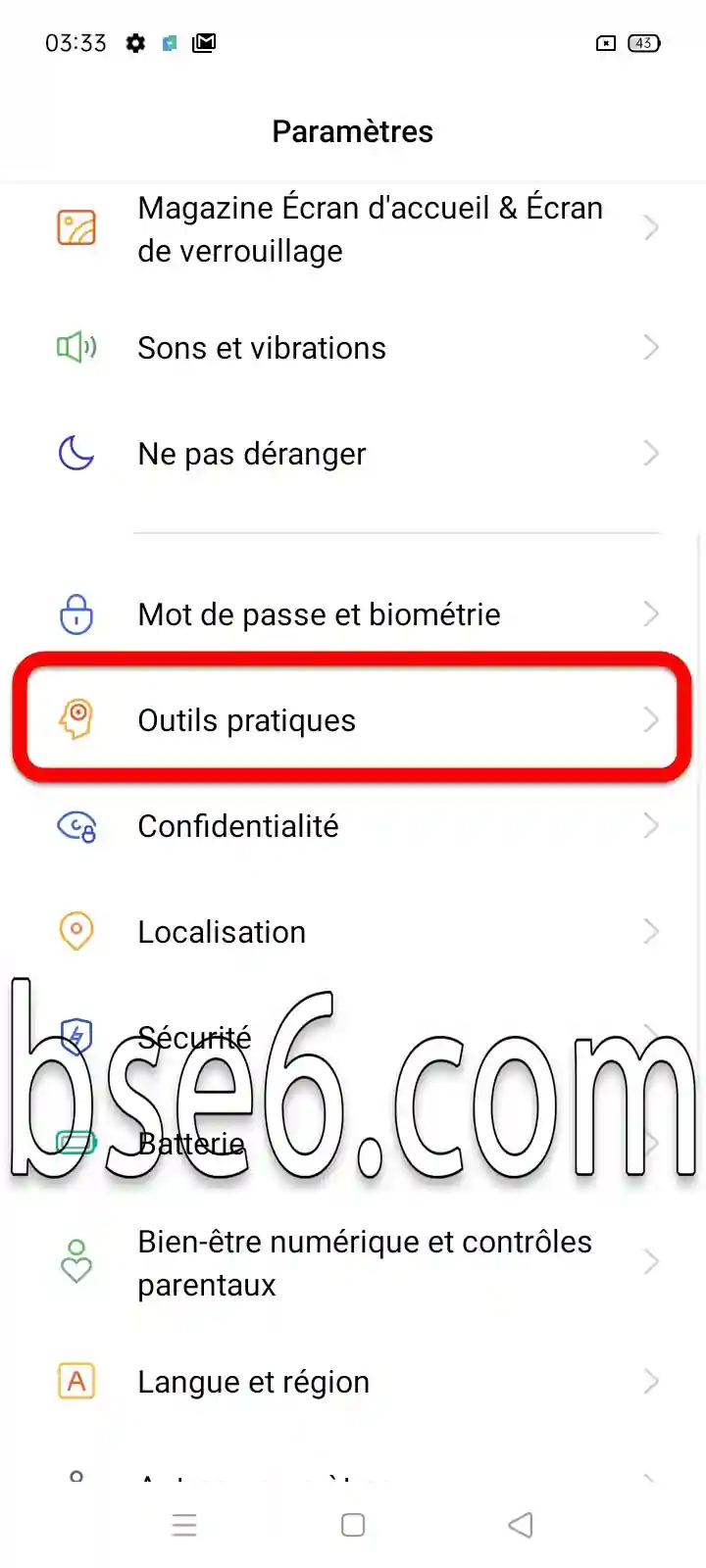706x1568 pixels.
Task: Open Localisation settings
Action: [353, 932]
